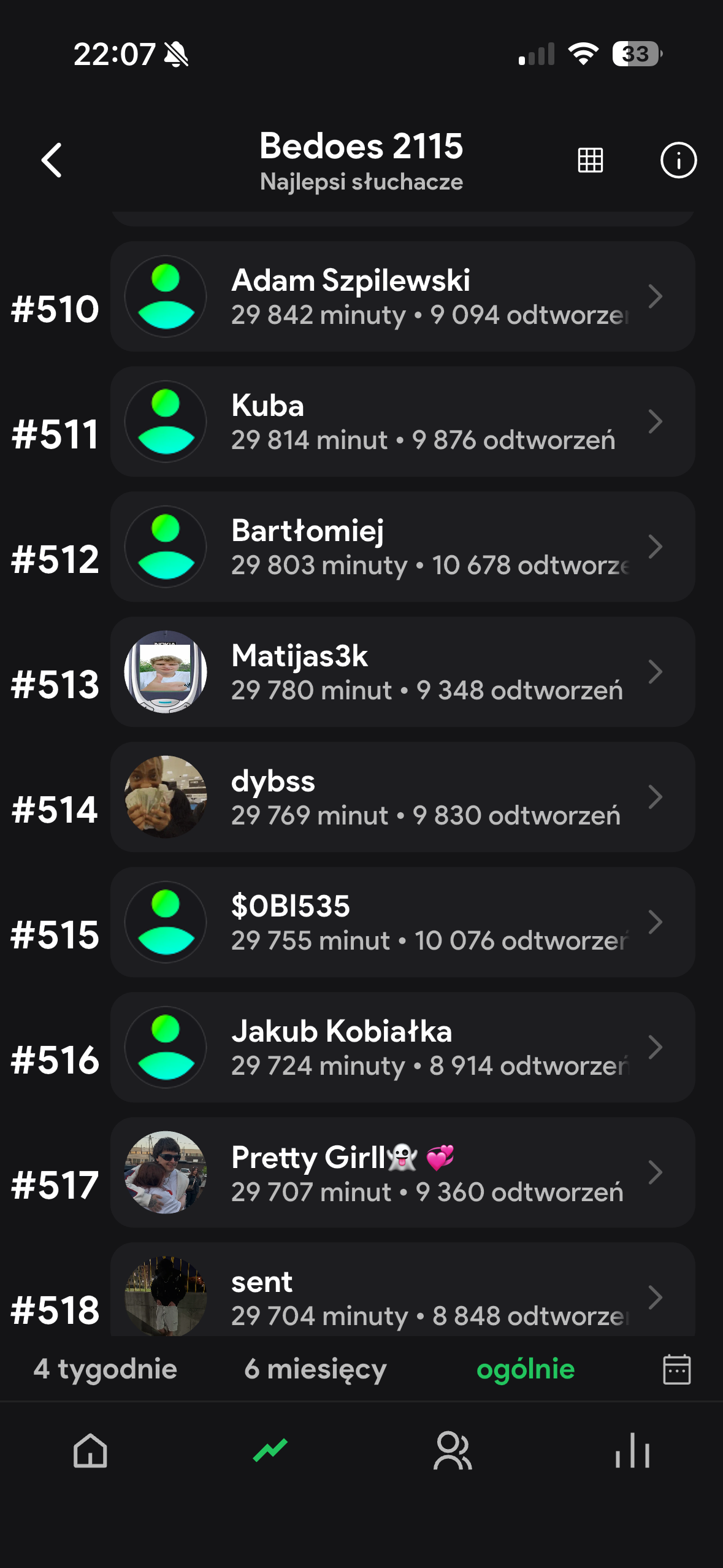Open the calendar date picker icon

coord(677,1369)
